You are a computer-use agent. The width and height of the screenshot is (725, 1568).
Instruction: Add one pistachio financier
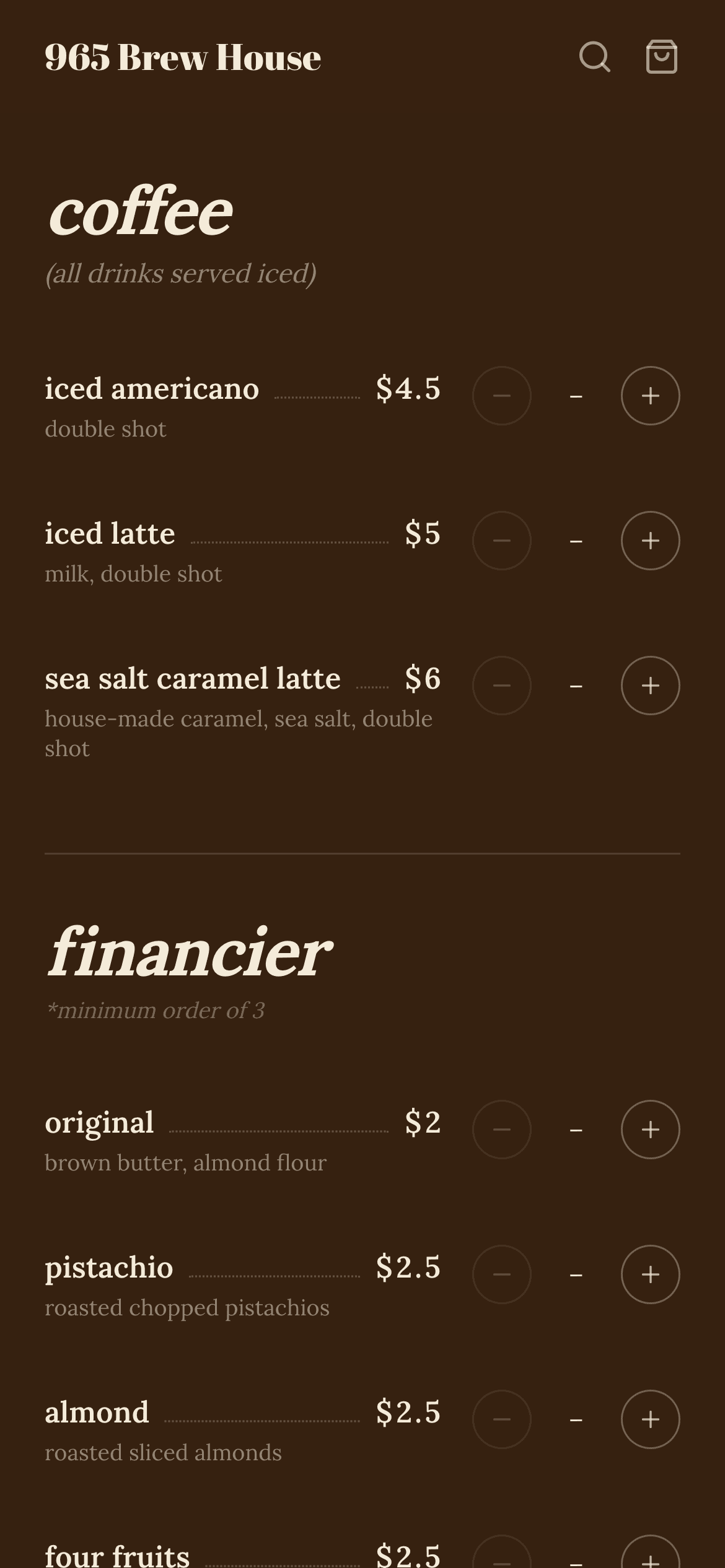tap(650, 1274)
